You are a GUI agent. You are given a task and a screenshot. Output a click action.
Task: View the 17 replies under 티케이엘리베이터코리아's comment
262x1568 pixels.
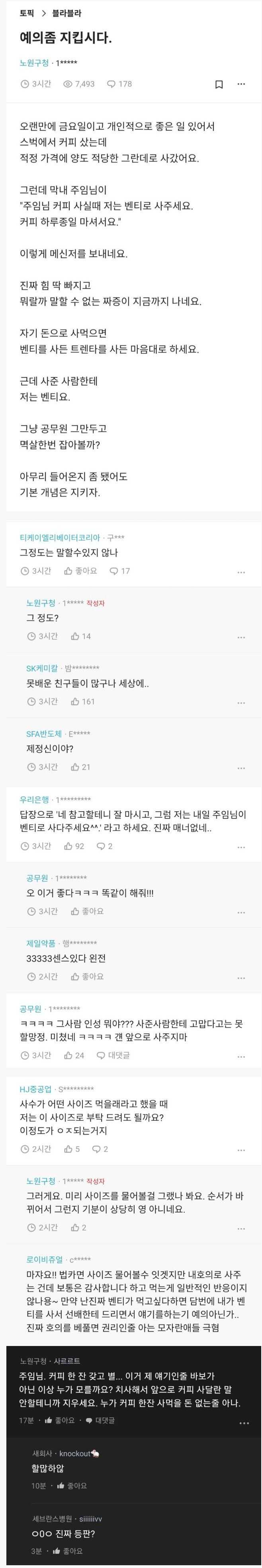[119, 571]
